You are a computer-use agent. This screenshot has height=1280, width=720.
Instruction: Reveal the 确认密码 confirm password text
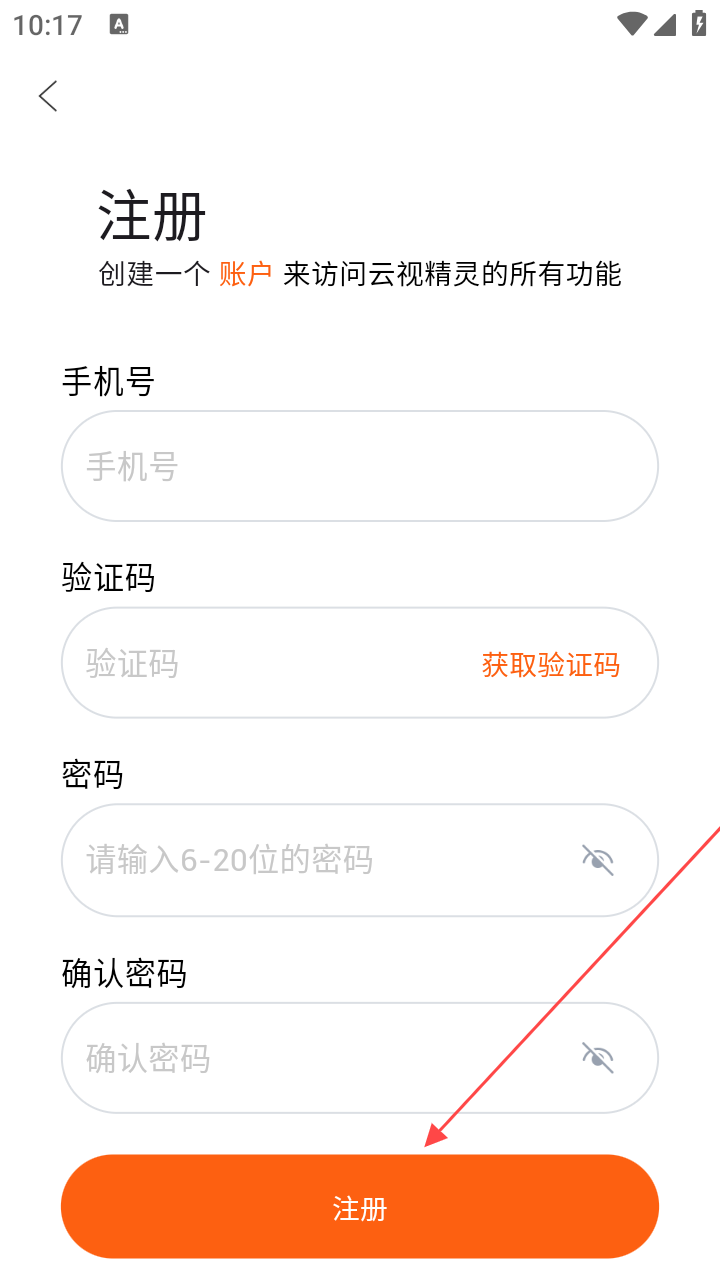(x=598, y=1058)
